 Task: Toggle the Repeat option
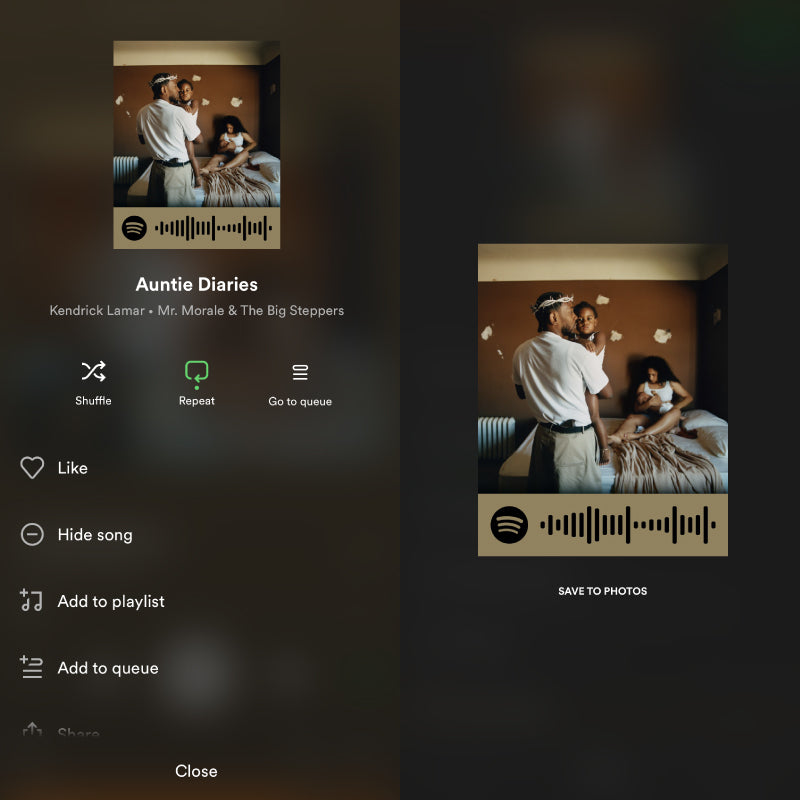coord(196,381)
